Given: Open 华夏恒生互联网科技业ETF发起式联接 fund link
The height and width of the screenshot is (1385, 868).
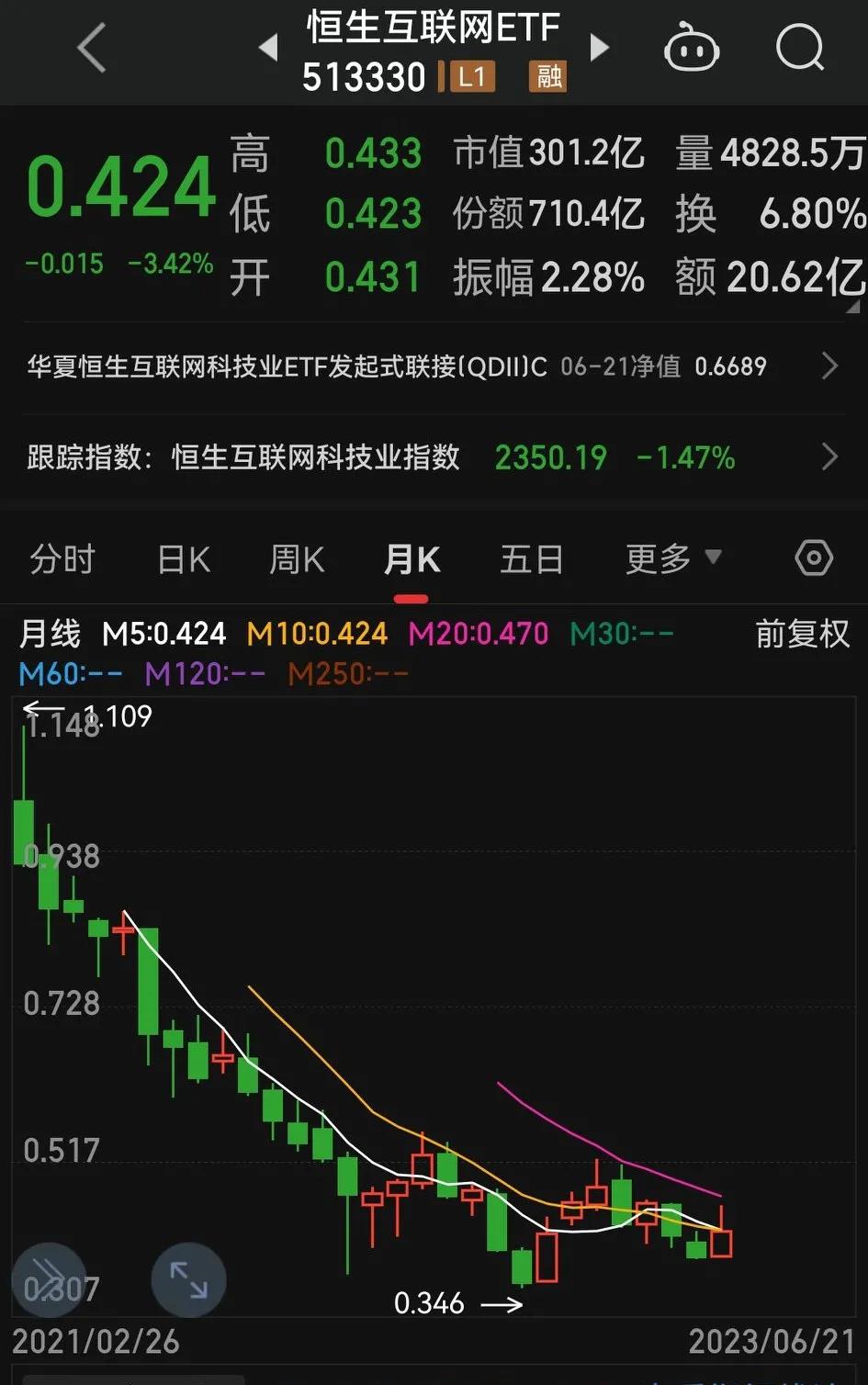Looking at the screenshot, I should point(276,366).
